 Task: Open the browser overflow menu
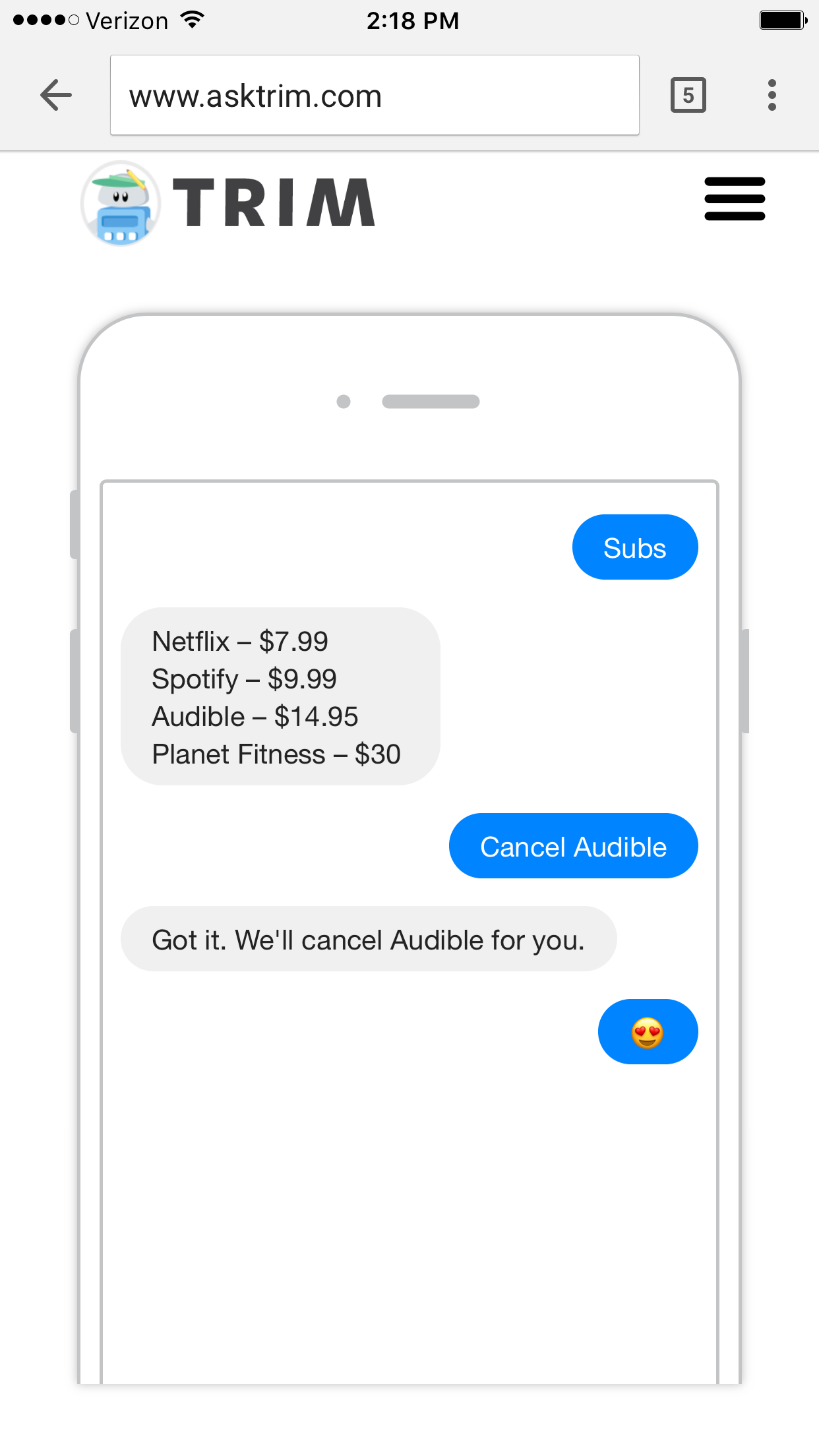pyautogui.click(x=772, y=96)
